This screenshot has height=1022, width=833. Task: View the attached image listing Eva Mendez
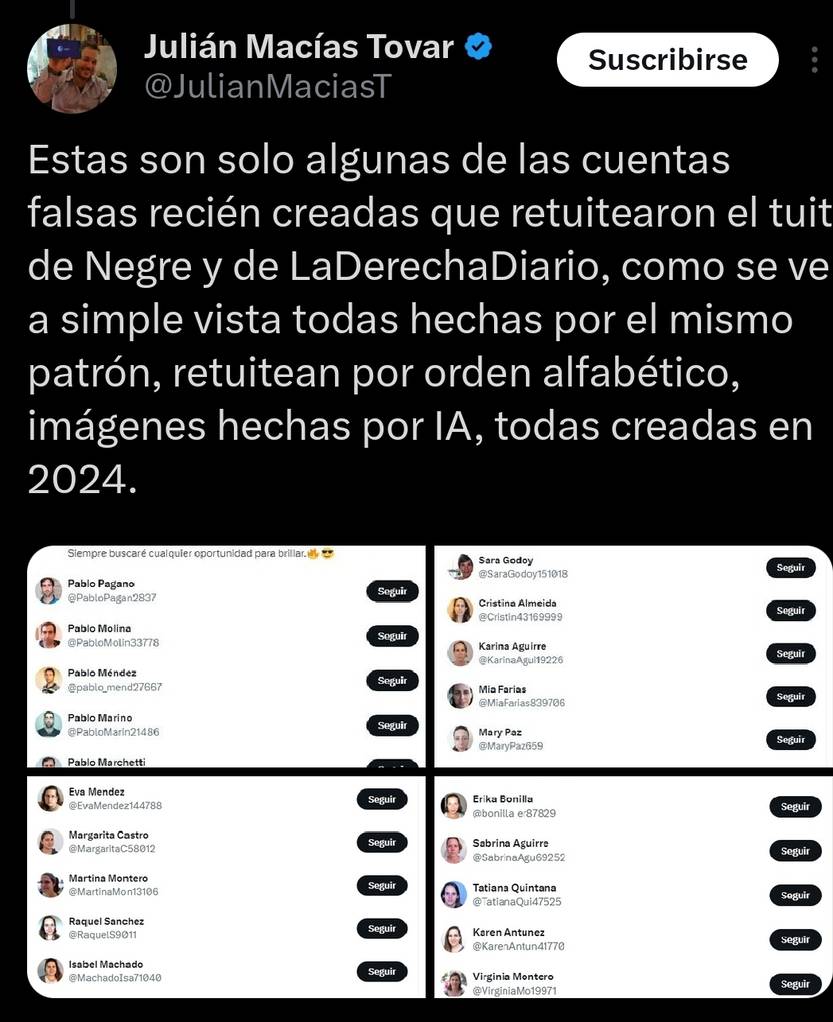click(x=226, y=887)
